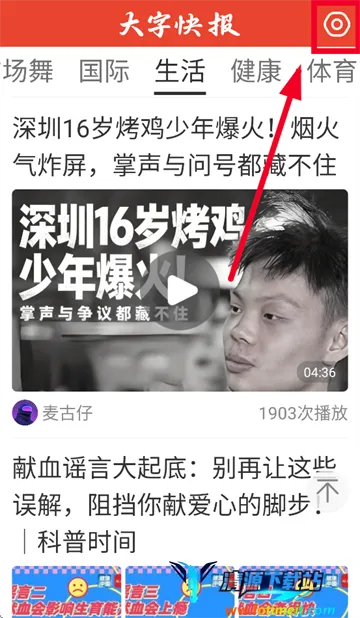Switch to the 国际 tab
Viewport: 360px width, 618px height.
click(x=104, y=71)
